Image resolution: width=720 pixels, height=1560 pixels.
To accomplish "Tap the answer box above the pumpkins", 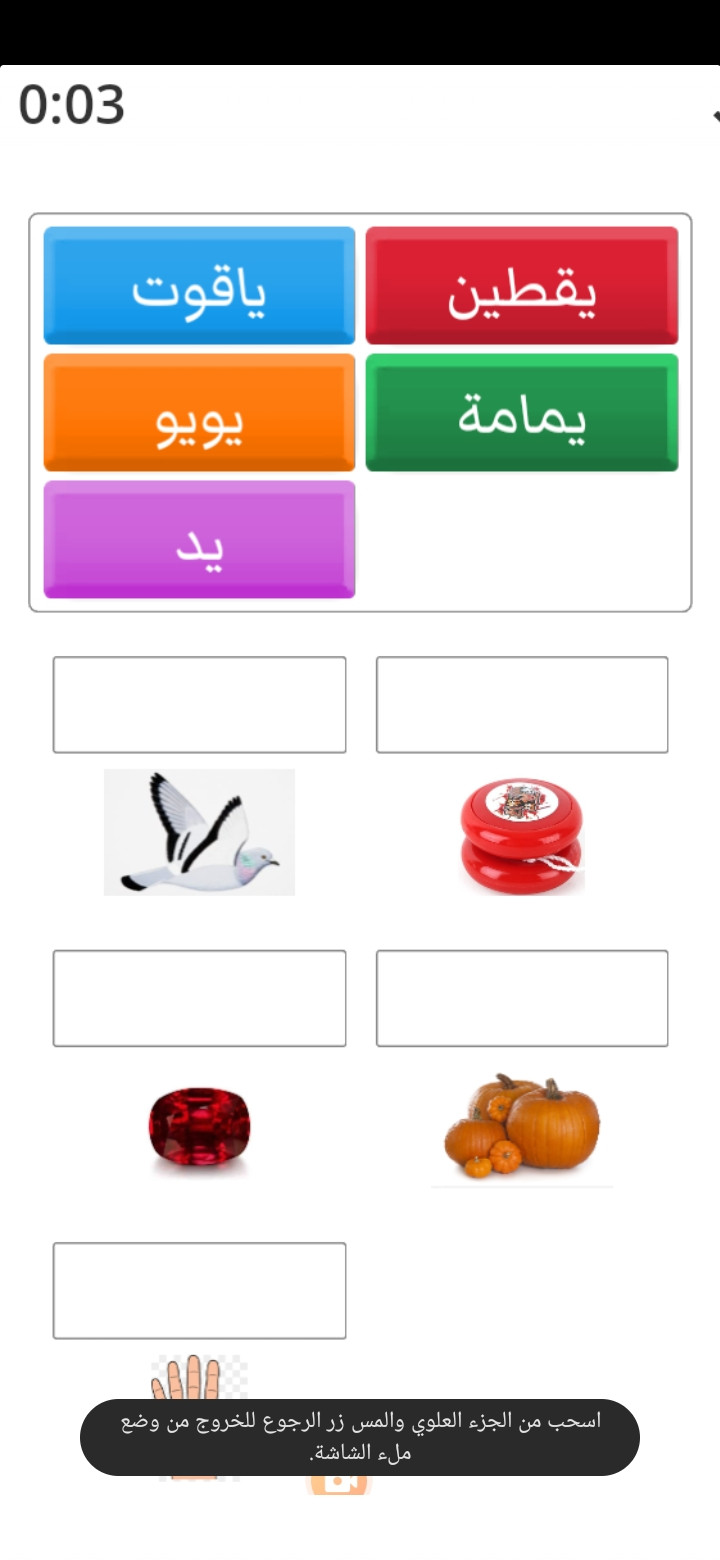I will 522,998.
